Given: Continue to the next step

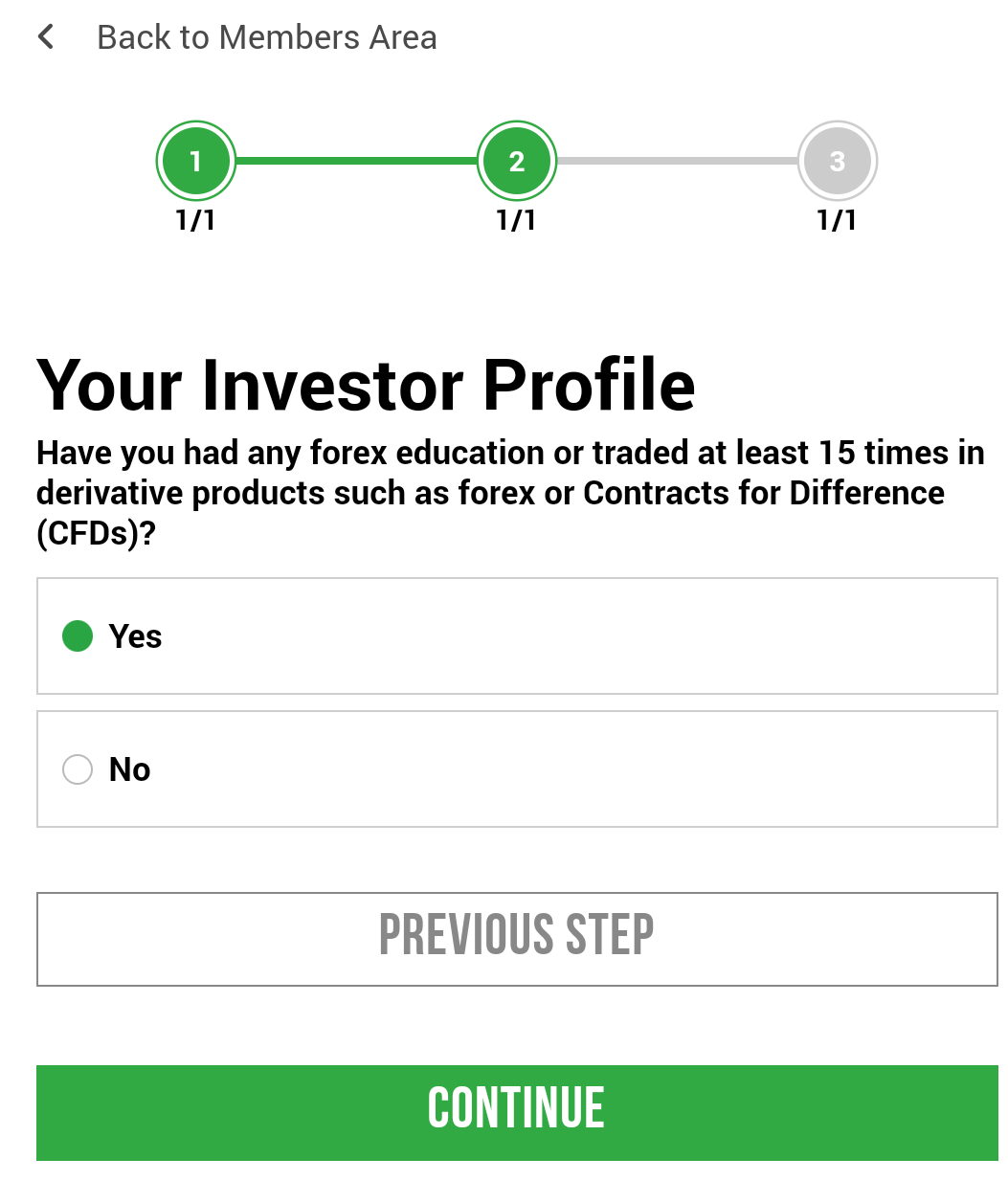Looking at the screenshot, I should click(x=517, y=1112).
